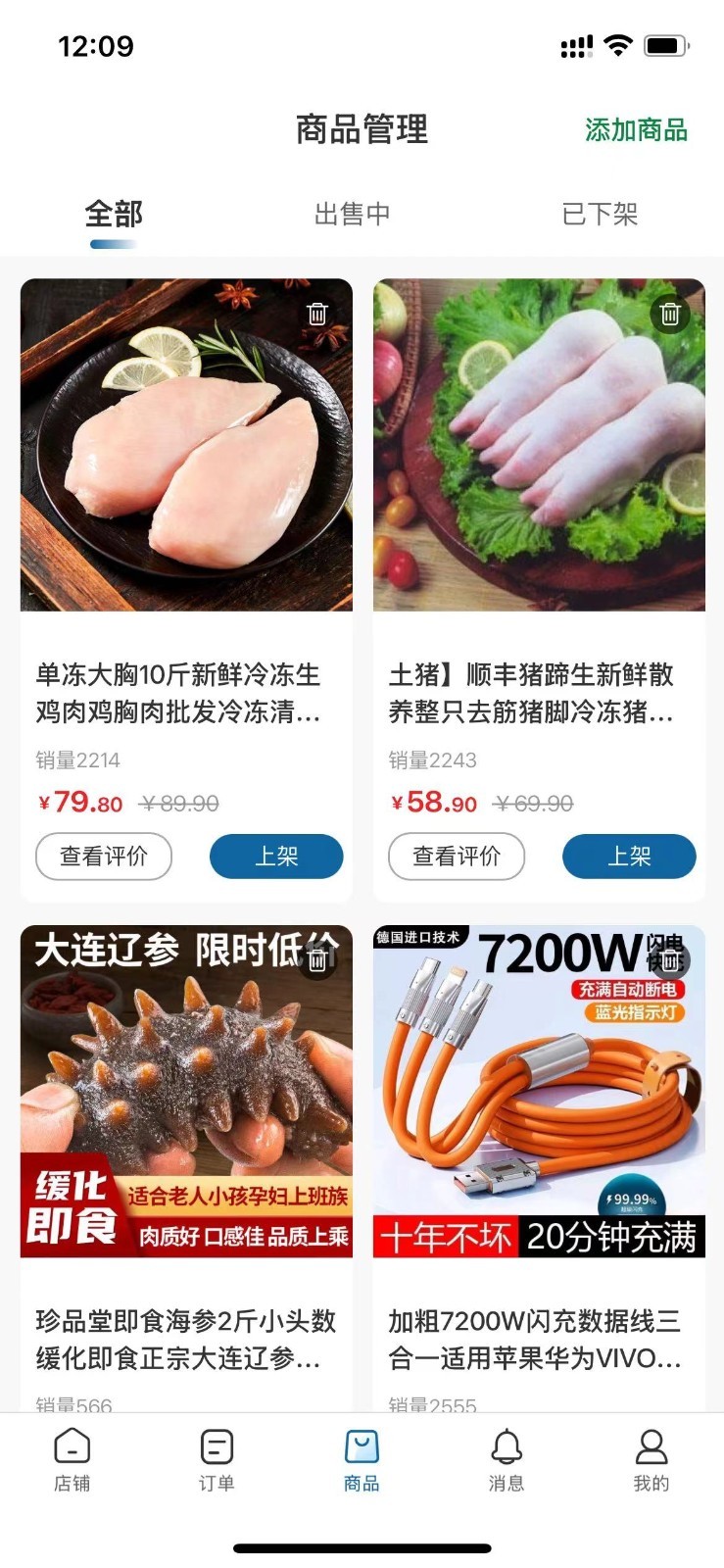Go to the 我的 tab
The image size is (724, 1568).
[652, 1459]
